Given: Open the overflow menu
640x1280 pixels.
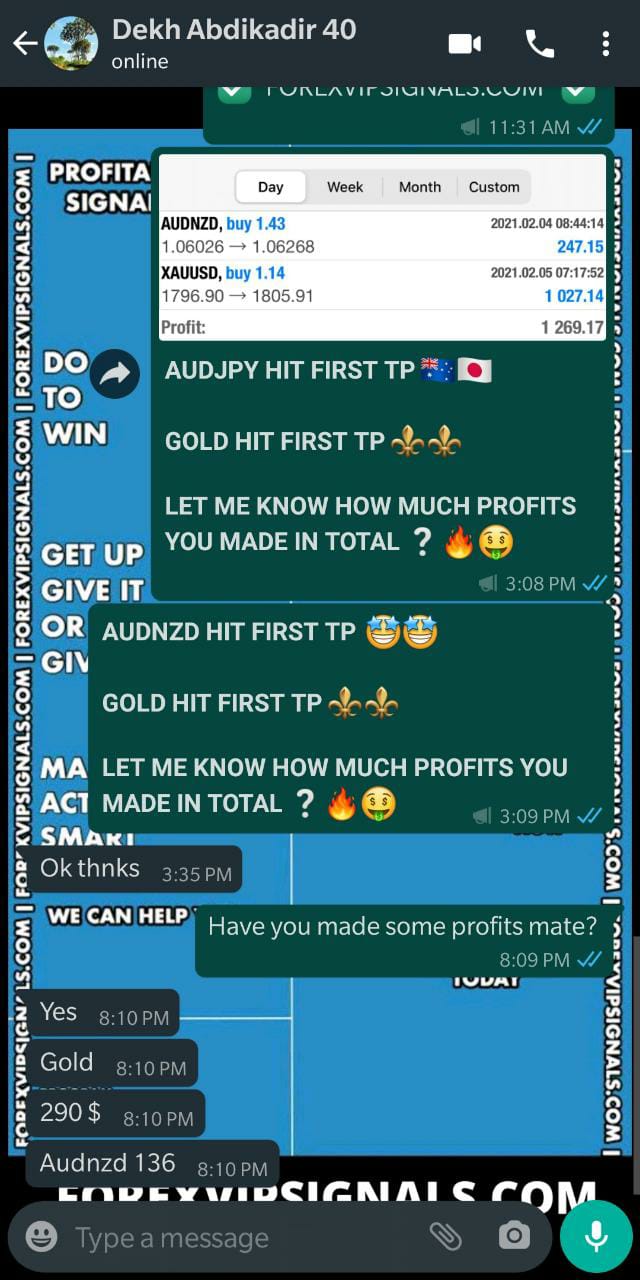Looking at the screenshot, I should [606, 44].
